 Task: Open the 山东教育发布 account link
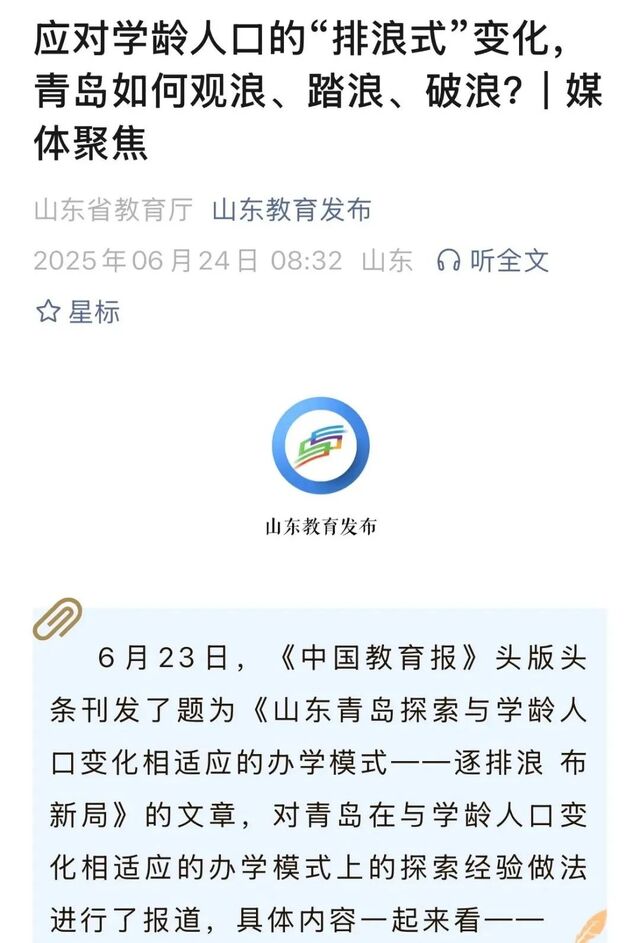[x=291, y=210]
